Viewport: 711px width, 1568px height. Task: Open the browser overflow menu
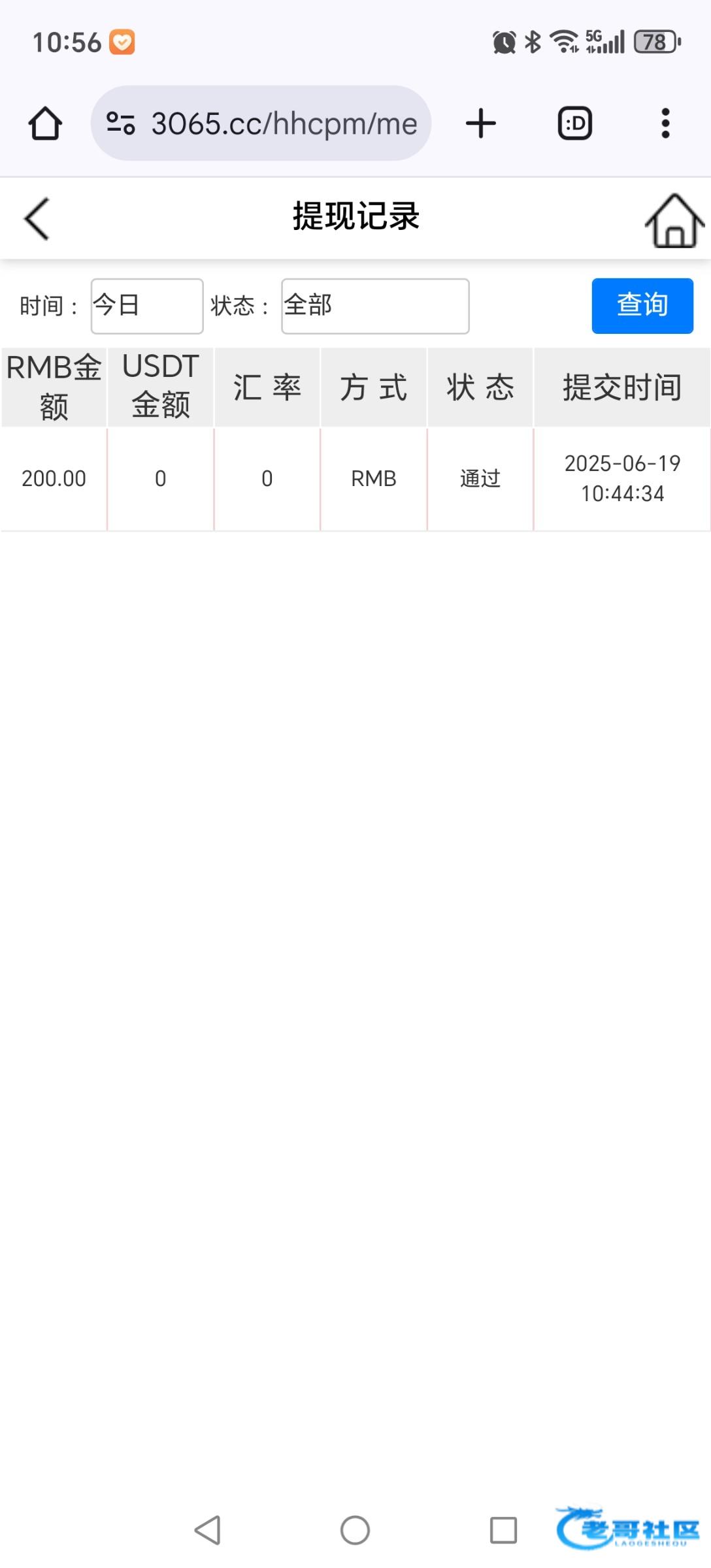click(x=665, y=123)
